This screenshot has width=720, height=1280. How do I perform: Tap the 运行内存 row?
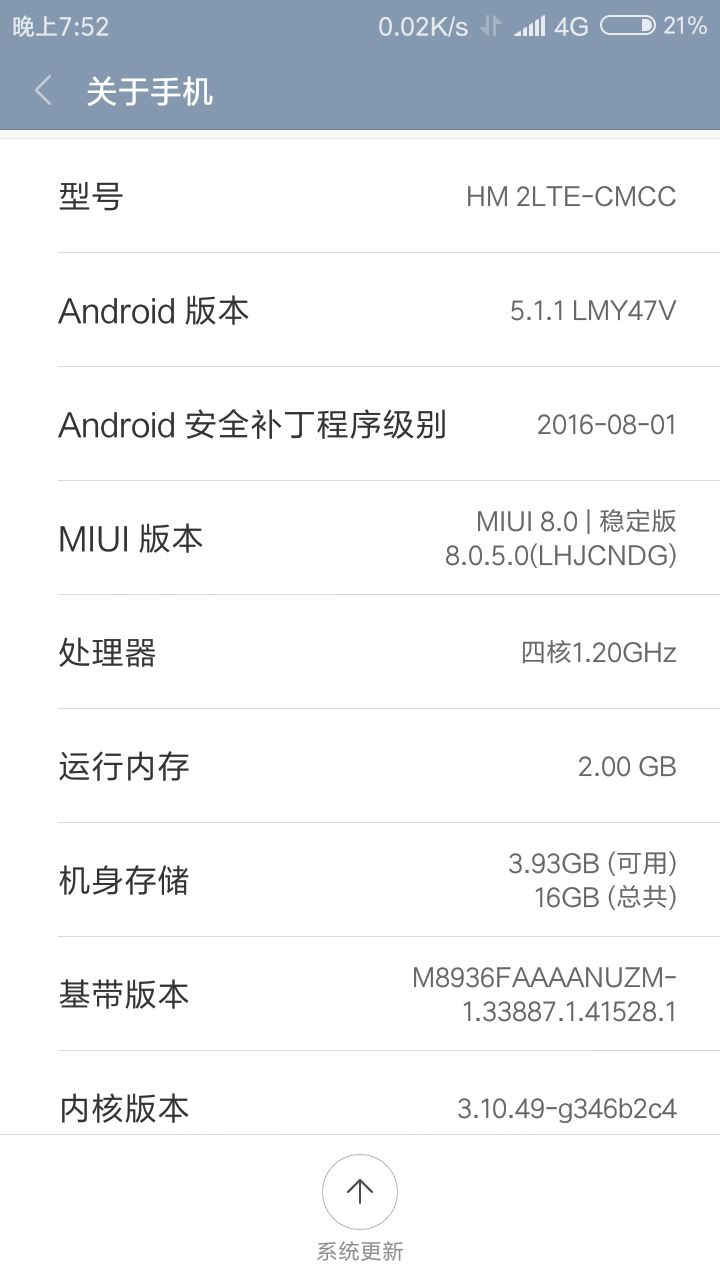tap(360, 766)
